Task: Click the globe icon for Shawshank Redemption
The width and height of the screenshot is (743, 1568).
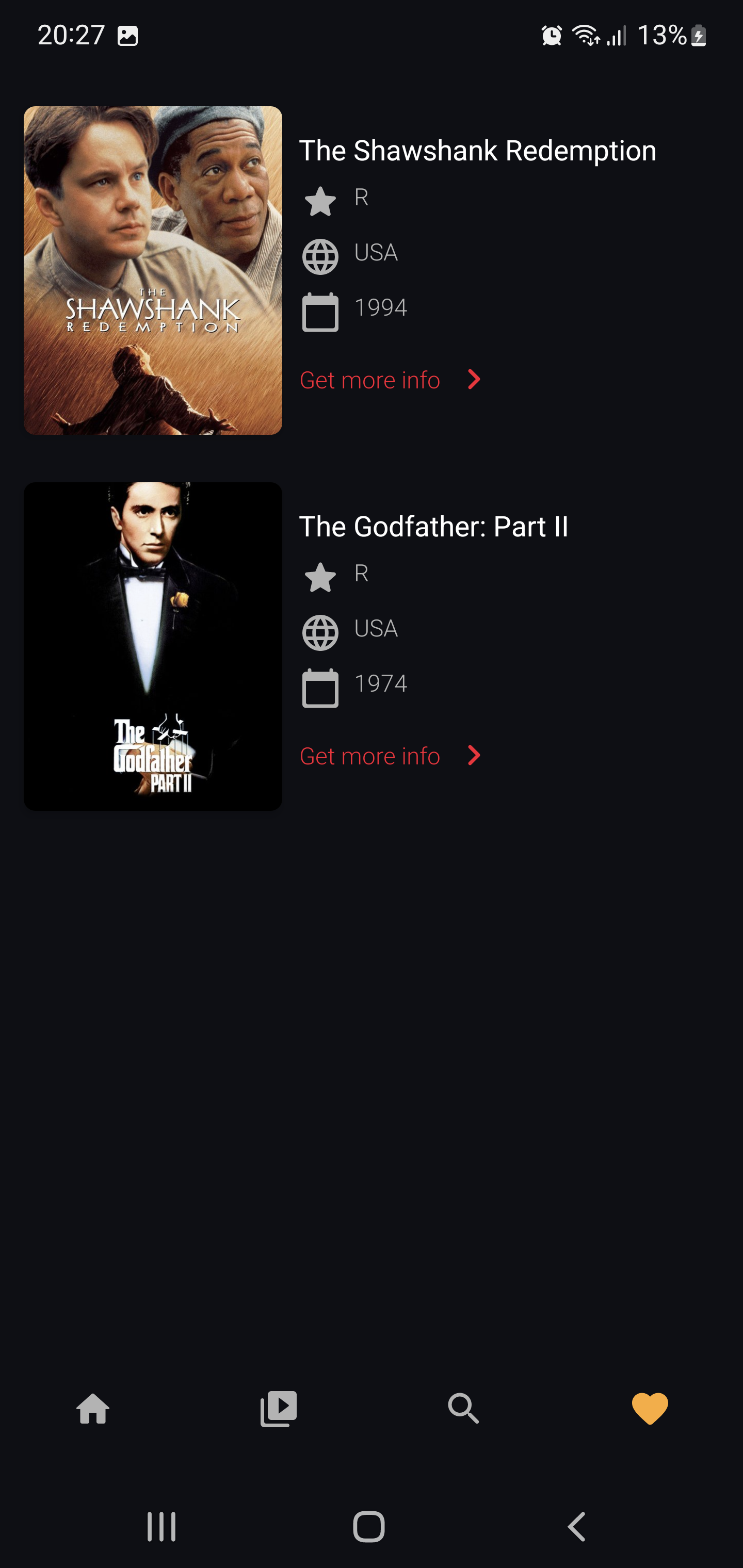Action: click(x=321, y=256)
